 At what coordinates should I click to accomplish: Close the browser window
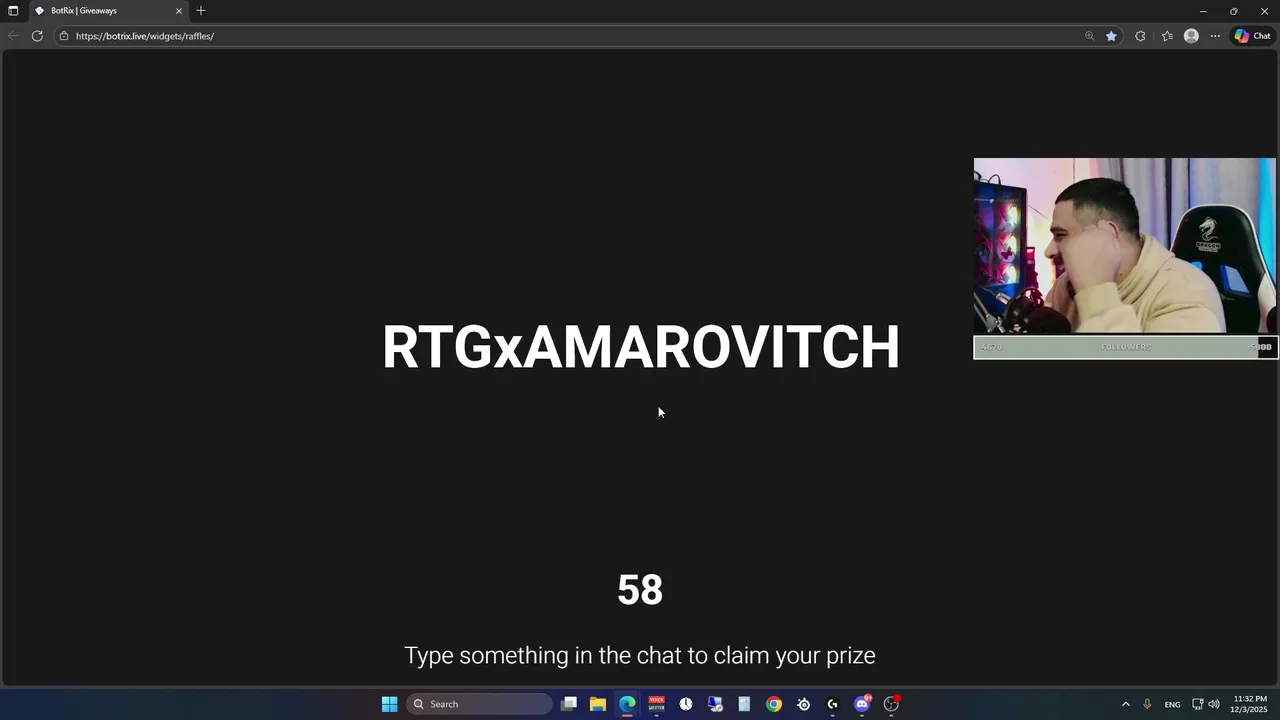(x=1264, y=11)
